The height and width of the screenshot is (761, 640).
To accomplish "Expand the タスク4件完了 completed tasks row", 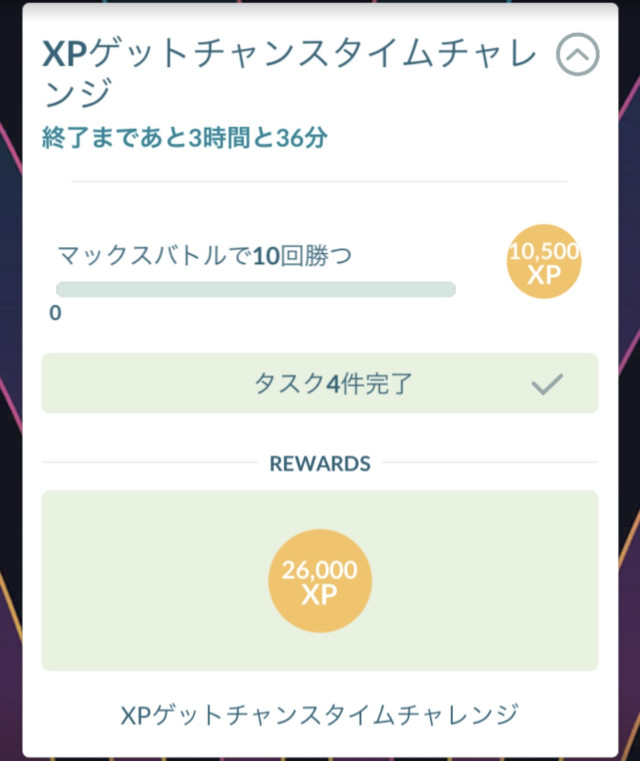I will pyautogui.click(x=320, y=383).
